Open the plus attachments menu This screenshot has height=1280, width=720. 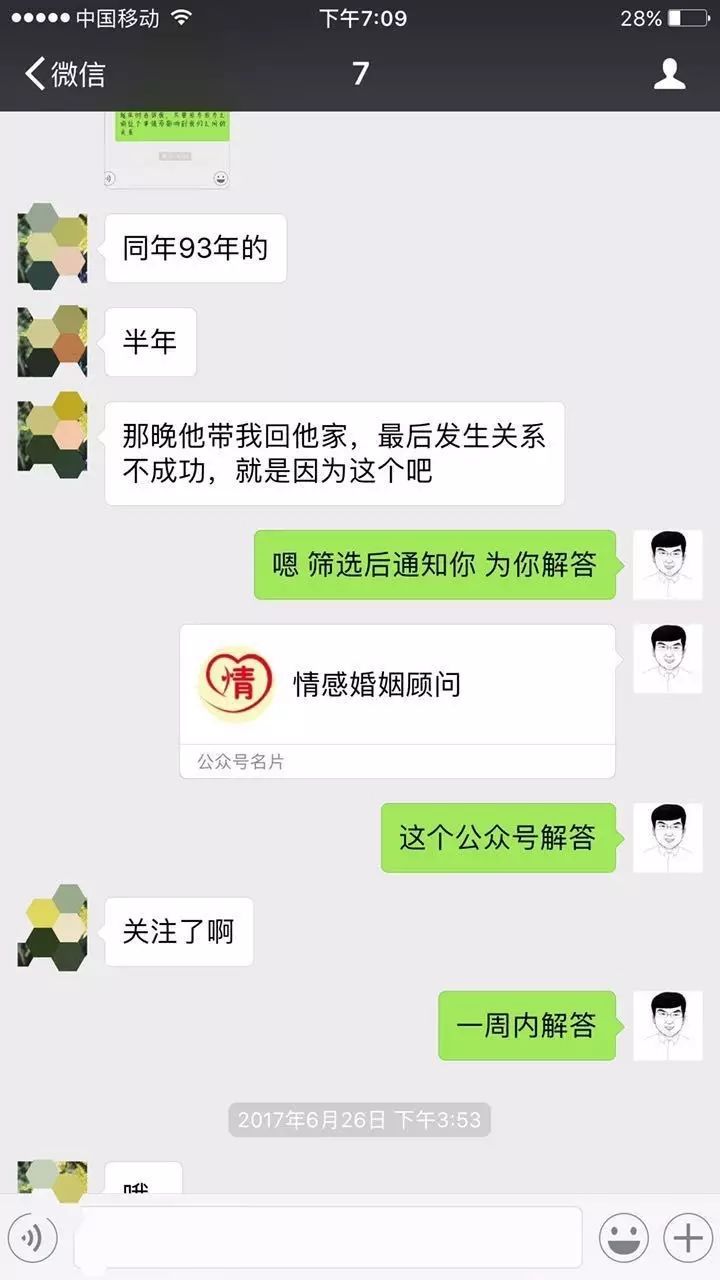(x=688, y=1239)
